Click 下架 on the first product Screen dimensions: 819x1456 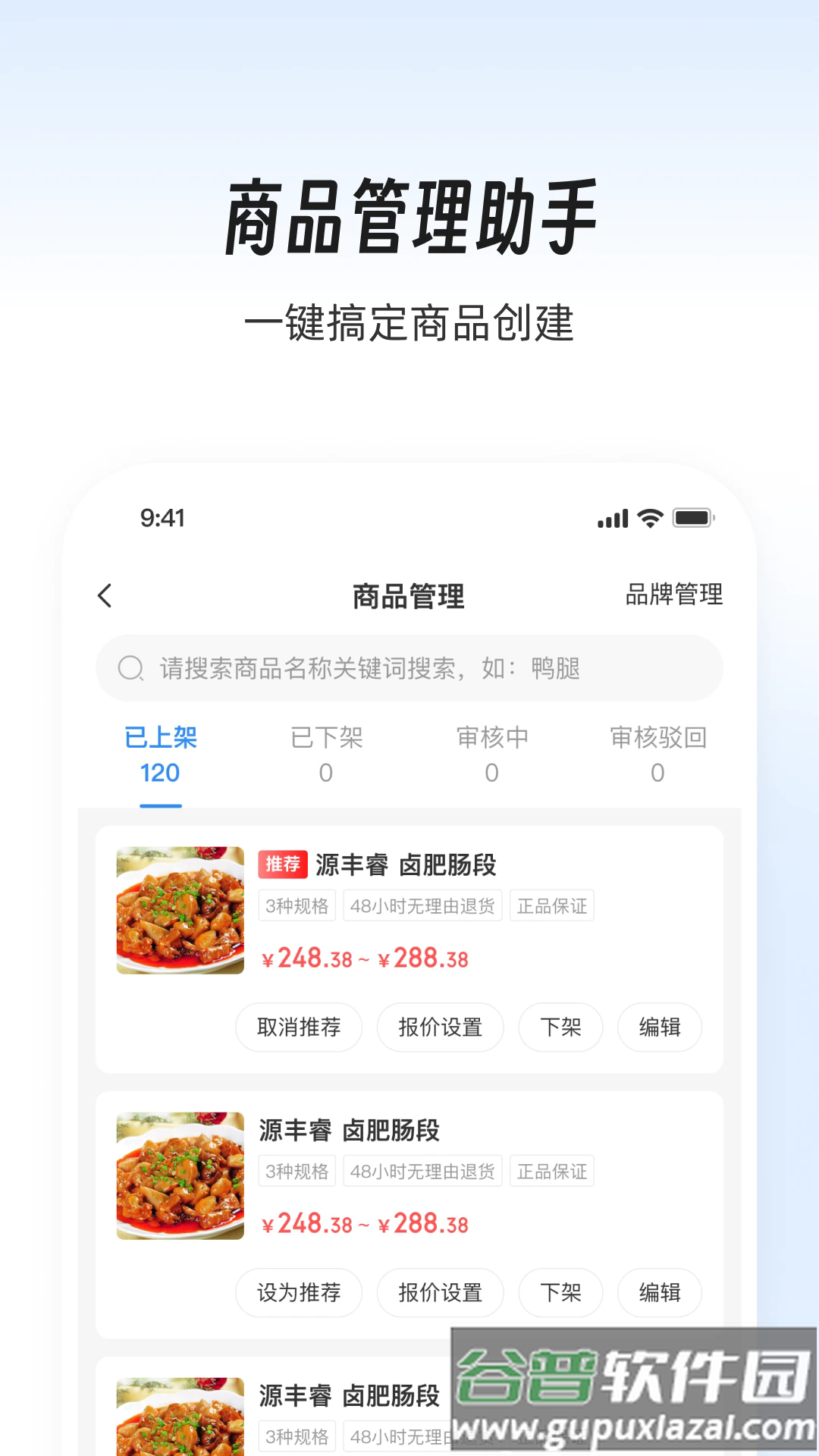click(560, 1027)
